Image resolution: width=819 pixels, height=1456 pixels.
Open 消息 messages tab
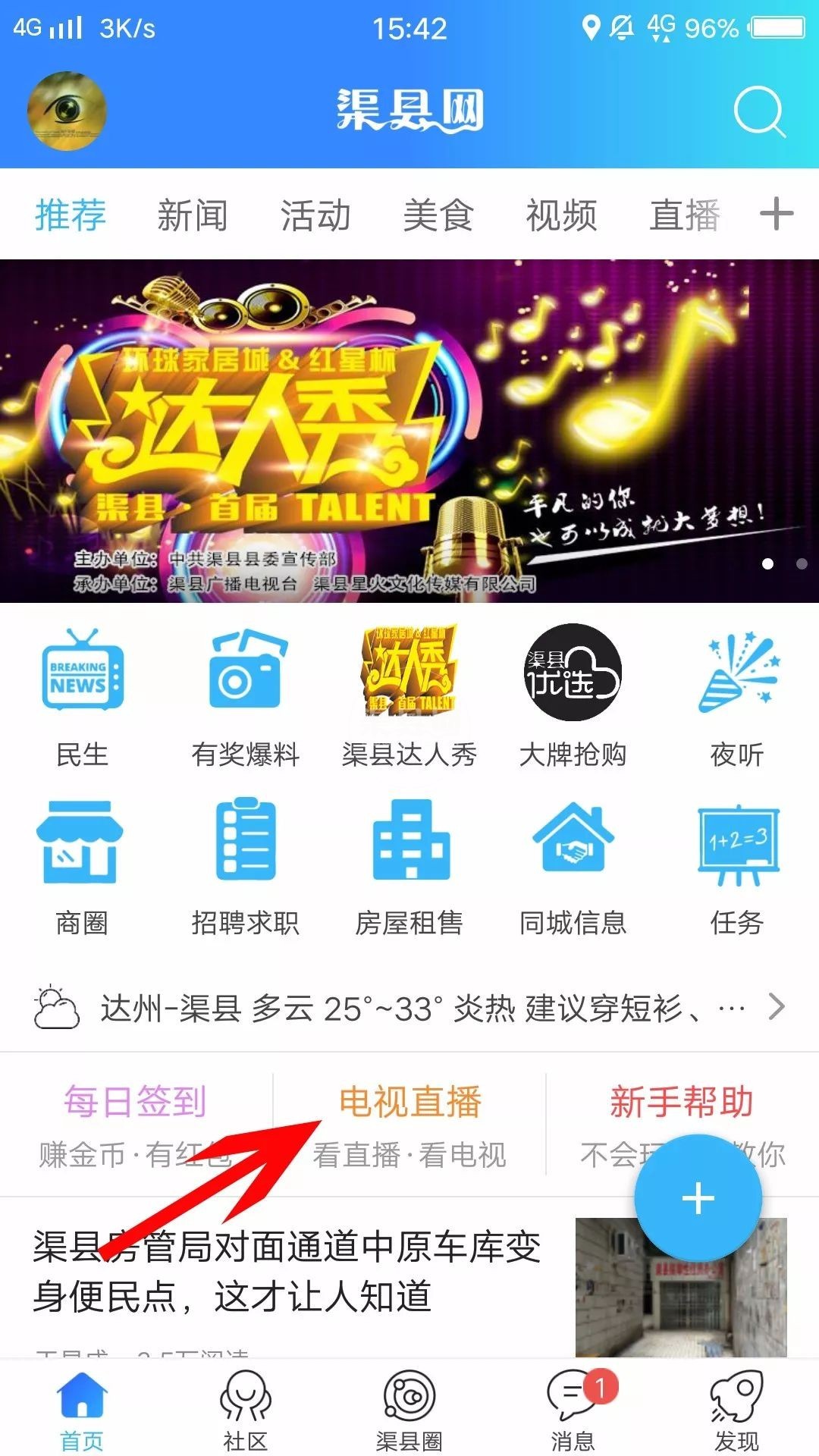[x=573, y=1409]
